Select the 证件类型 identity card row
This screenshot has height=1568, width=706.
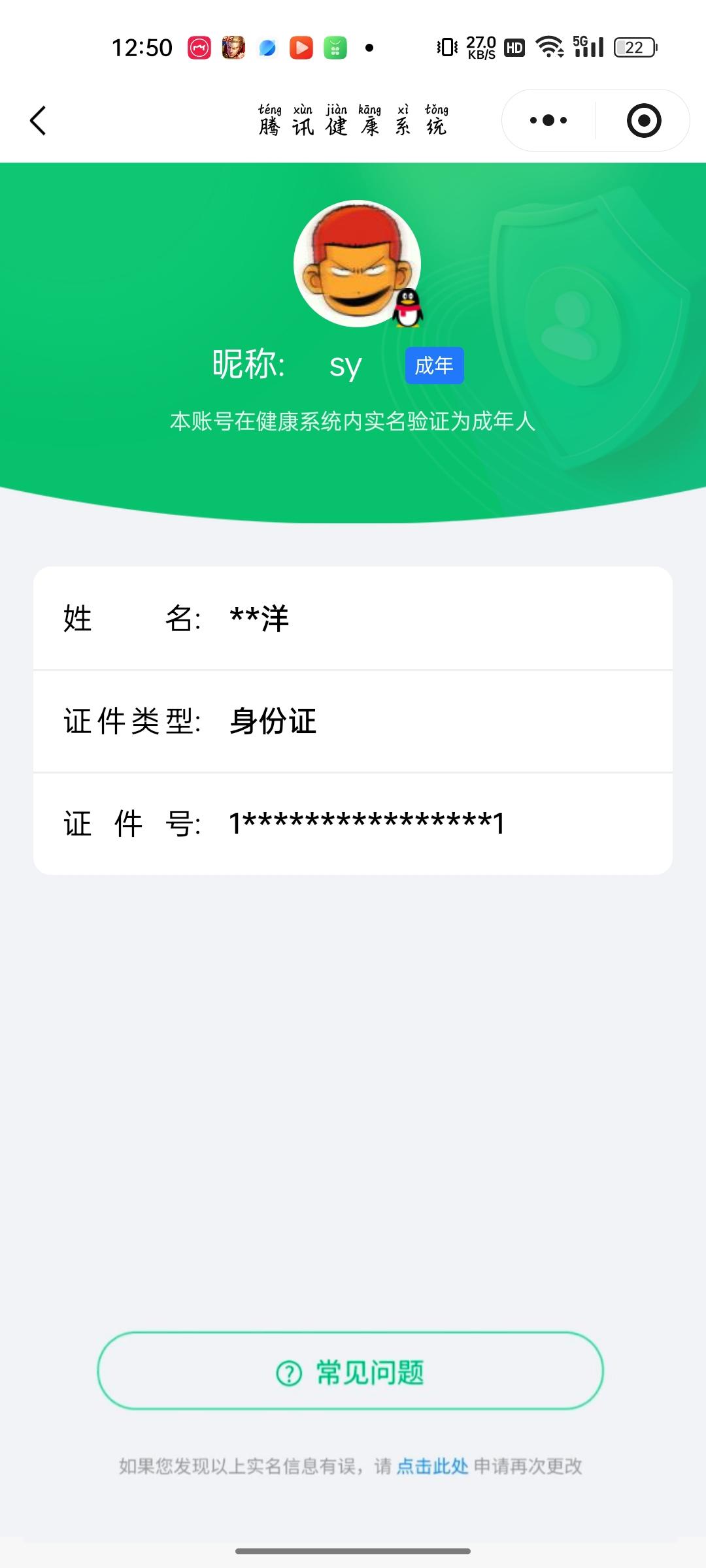[353, 722]
